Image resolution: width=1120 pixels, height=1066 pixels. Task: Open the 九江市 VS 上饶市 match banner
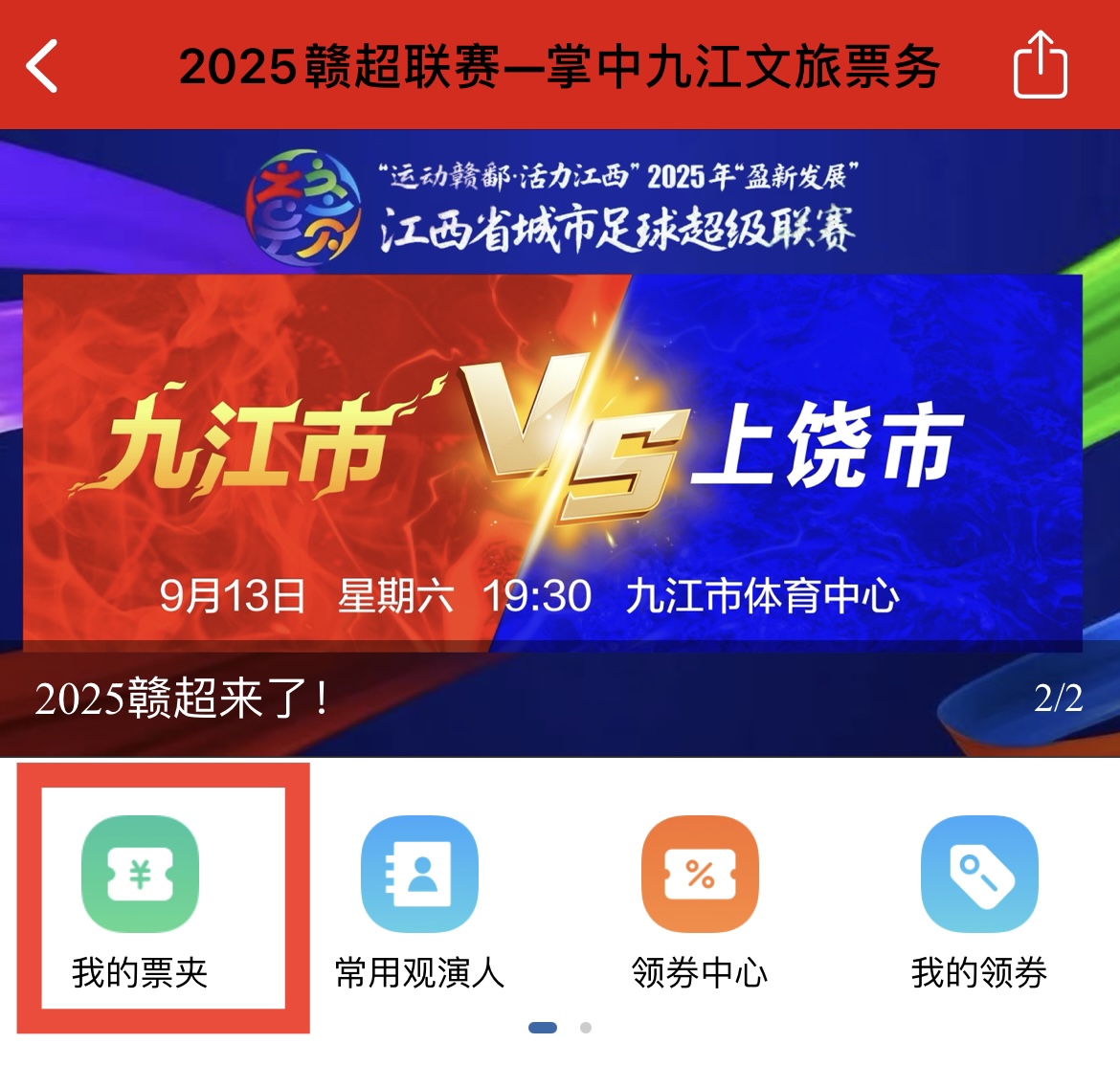click(x=560, y=450)
